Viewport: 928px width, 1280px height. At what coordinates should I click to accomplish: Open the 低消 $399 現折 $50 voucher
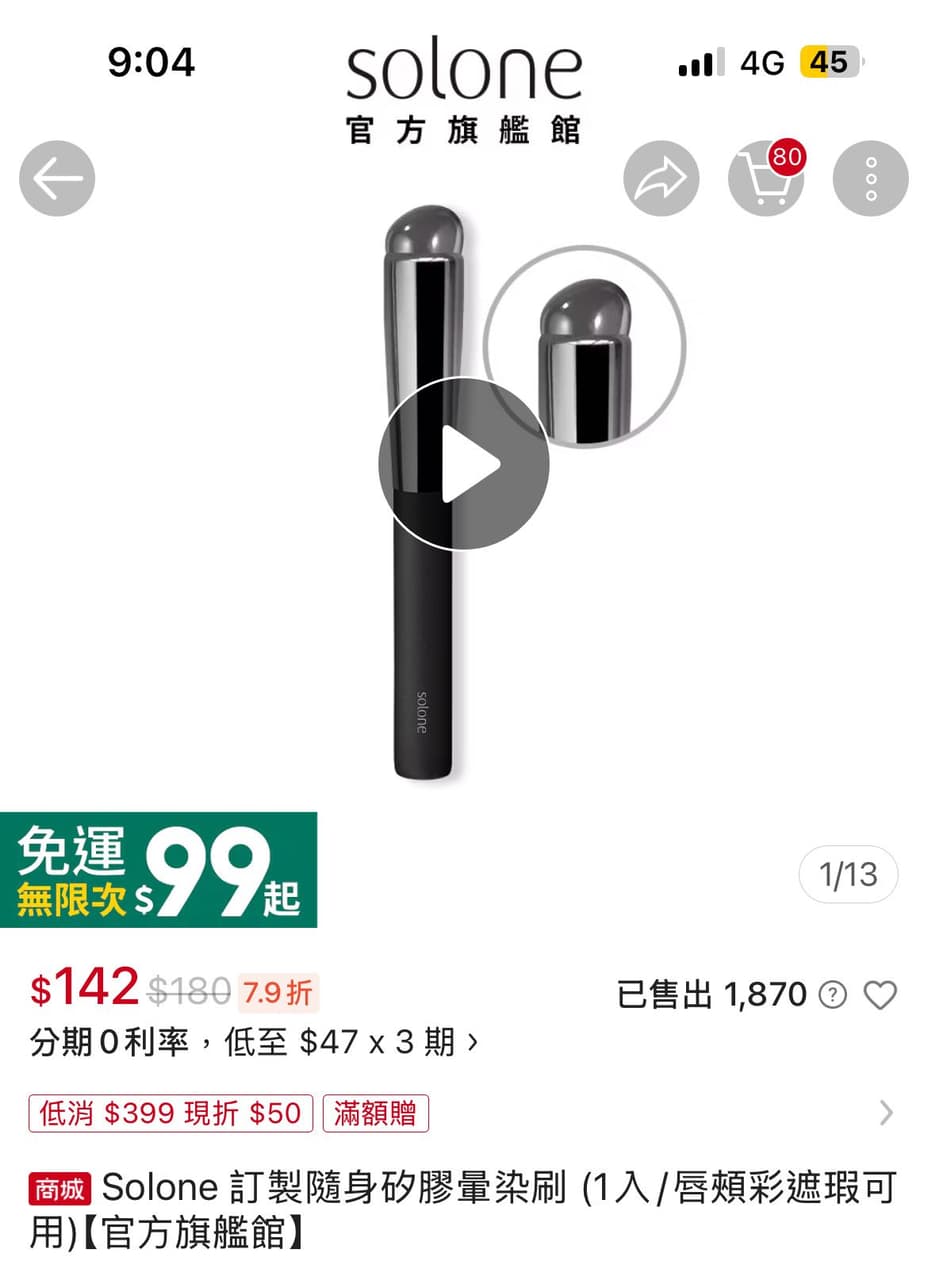tap(171, 1113)
